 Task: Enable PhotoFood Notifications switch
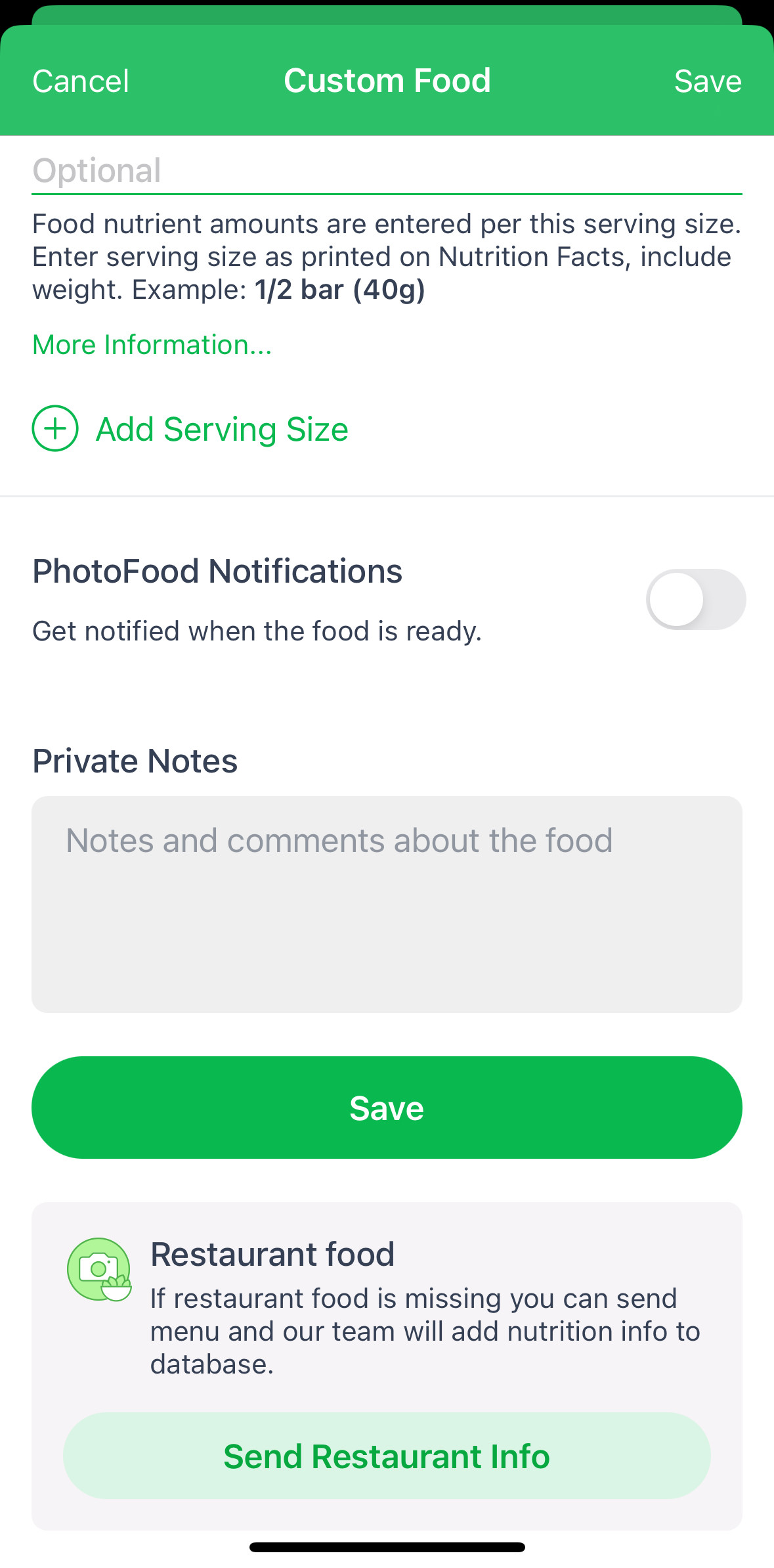pyautogui.click(x=695, y=599)
